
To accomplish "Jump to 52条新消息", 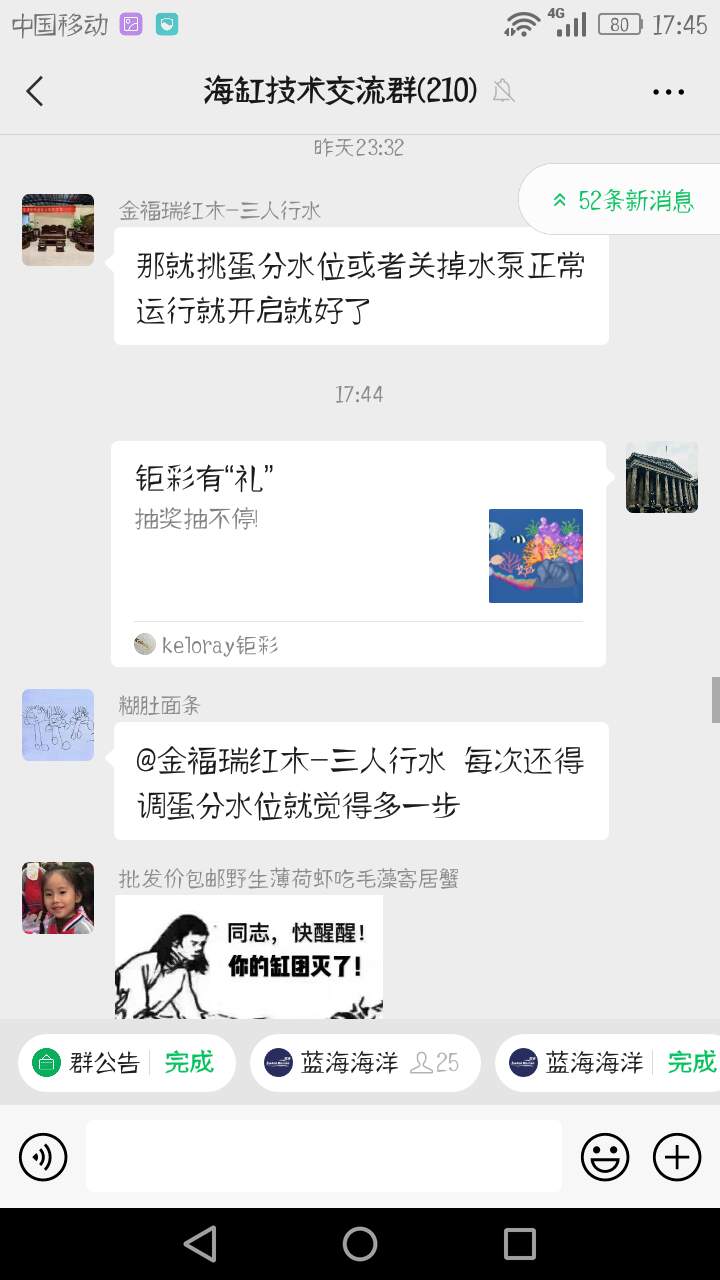I will tap(624, 200).
